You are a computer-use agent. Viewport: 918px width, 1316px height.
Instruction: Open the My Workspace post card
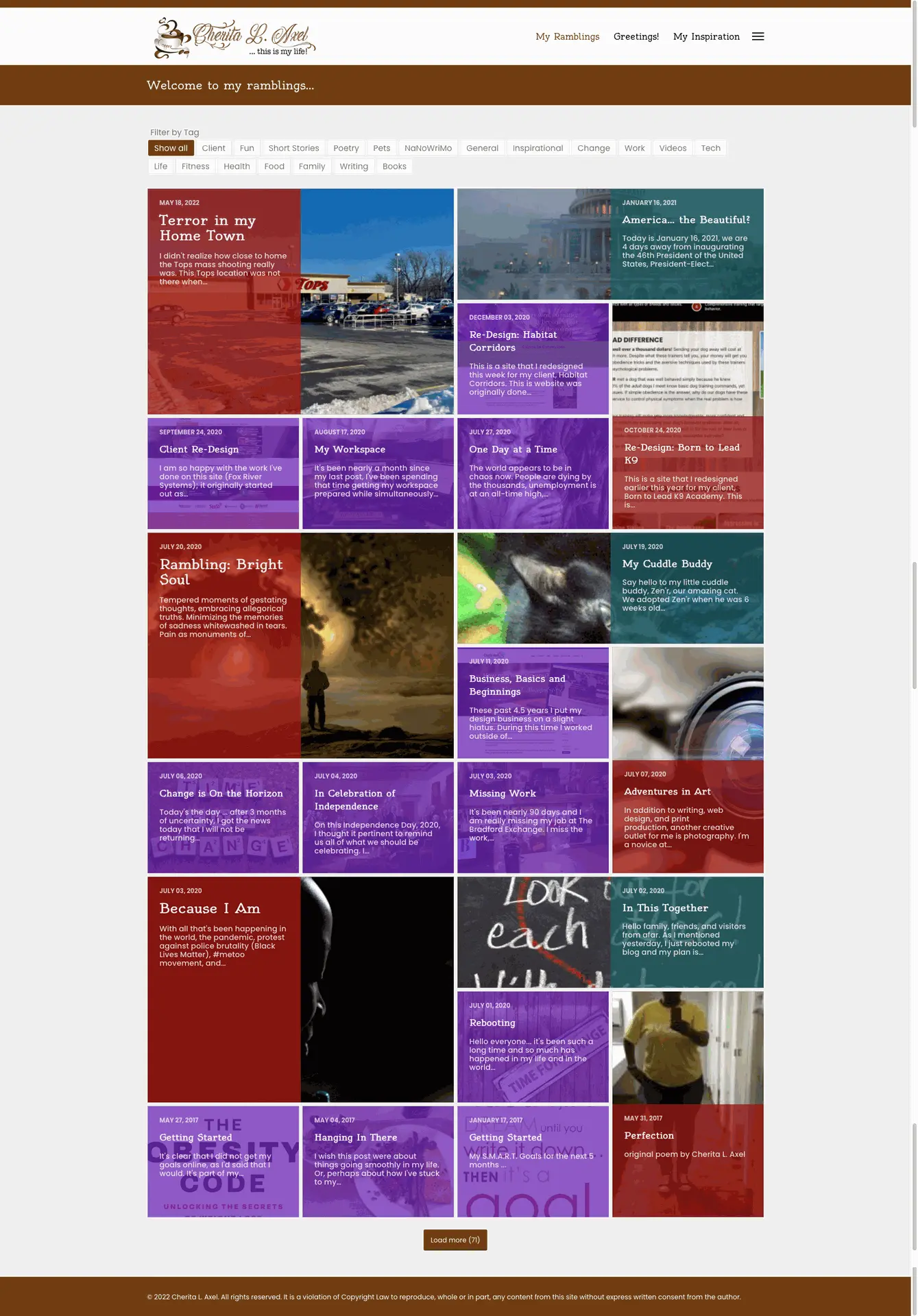[x=350, y=450]
